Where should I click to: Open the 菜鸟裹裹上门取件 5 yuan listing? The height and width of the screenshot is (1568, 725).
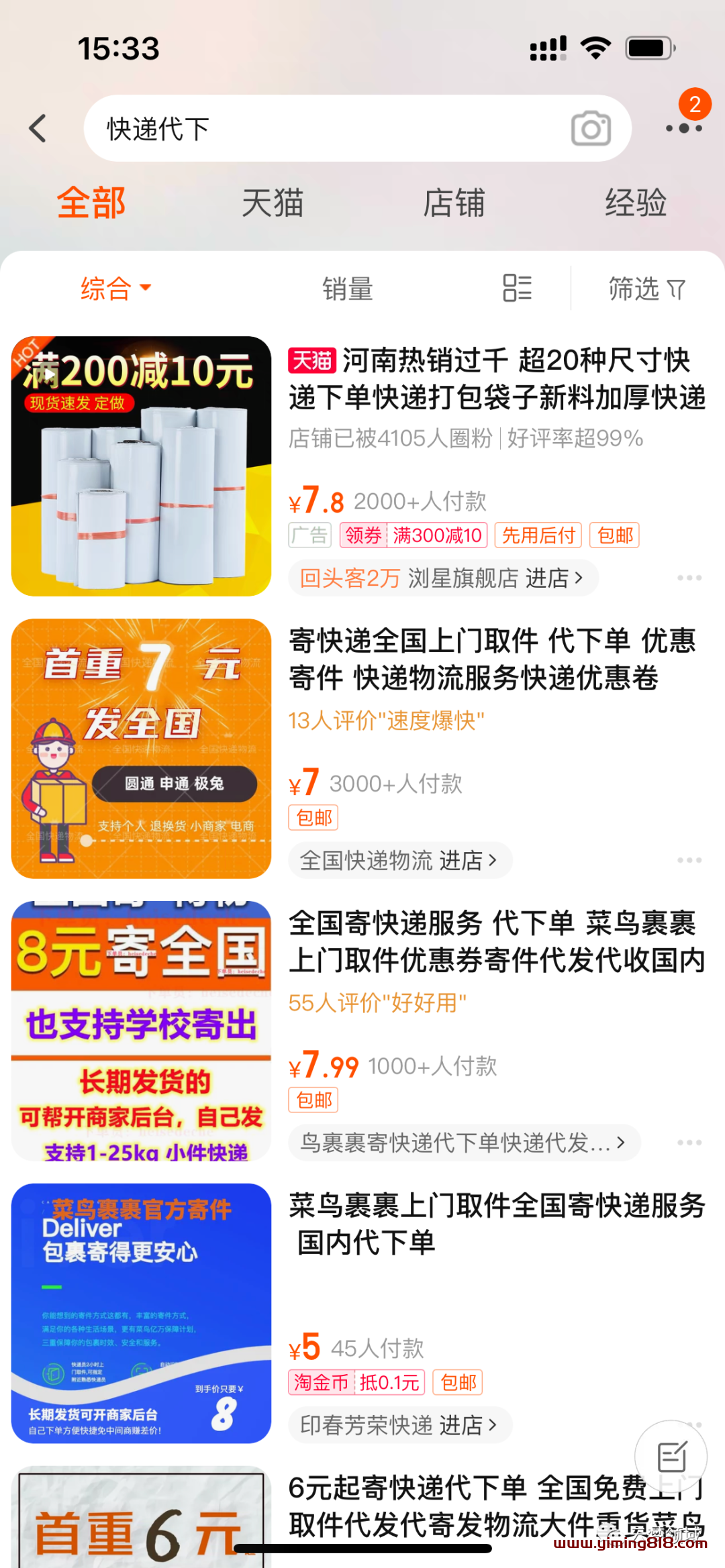tap(497, 1223)
